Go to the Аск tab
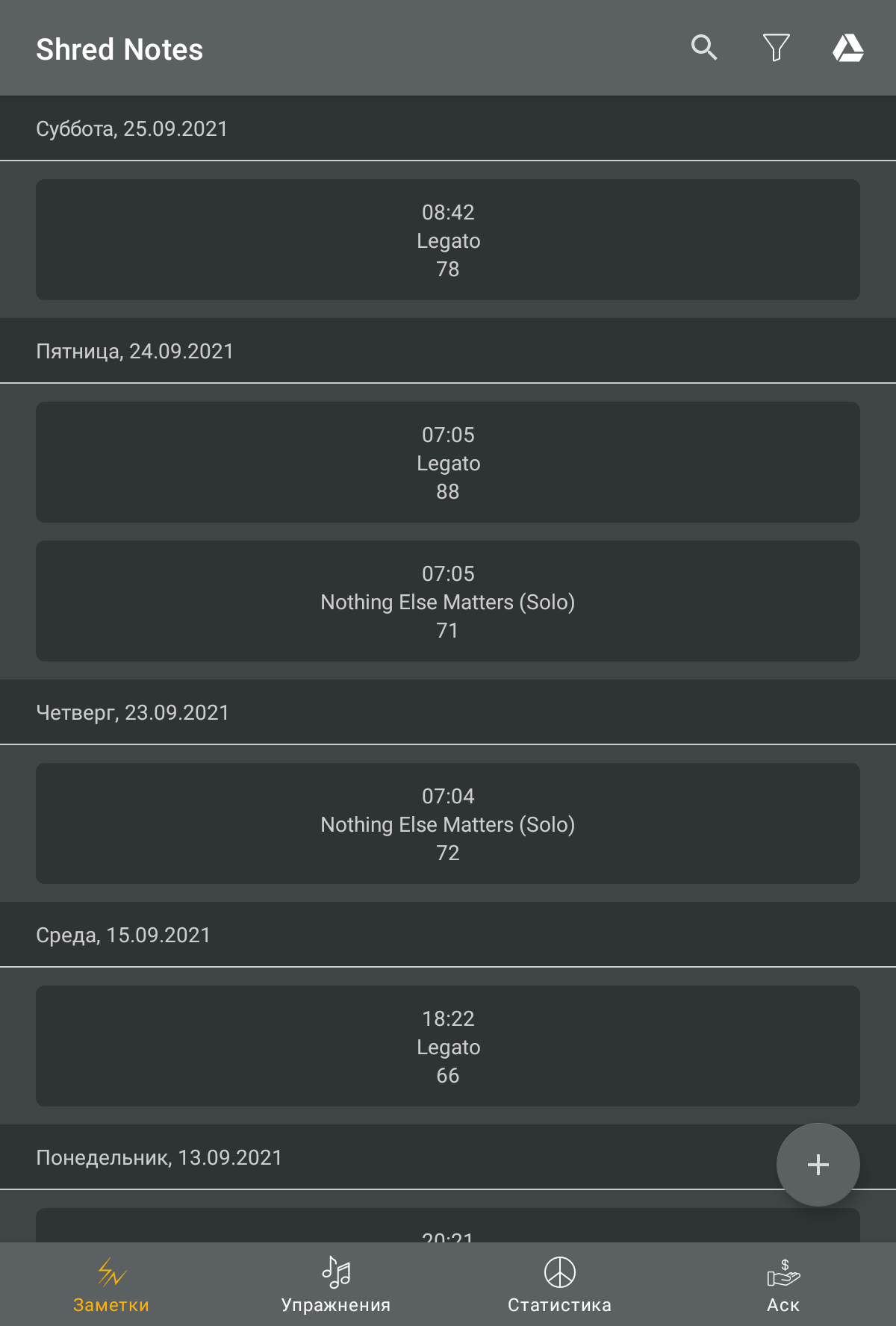This screenshot has height=1326, width=896. click(783, 1284)
